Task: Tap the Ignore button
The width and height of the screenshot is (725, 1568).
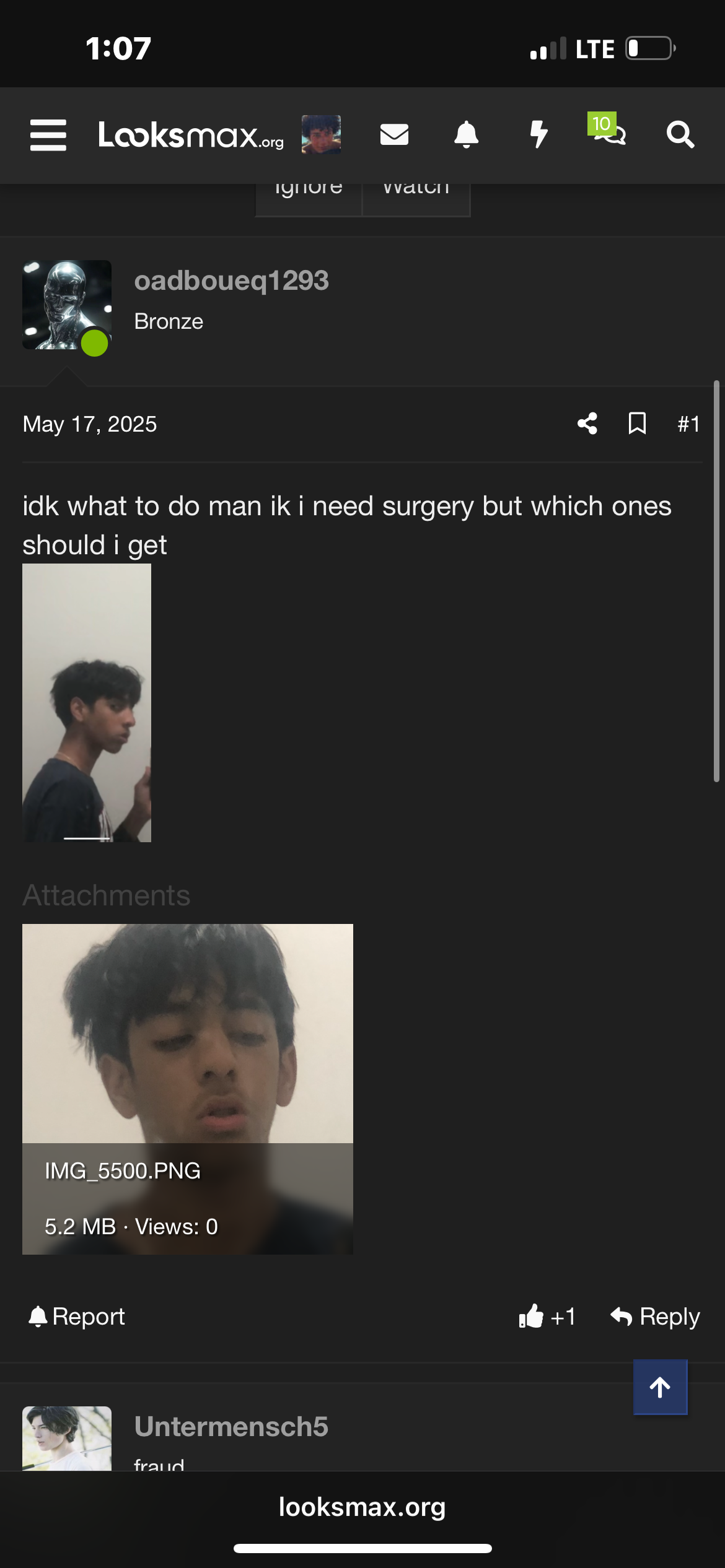Action: point(309,198)
